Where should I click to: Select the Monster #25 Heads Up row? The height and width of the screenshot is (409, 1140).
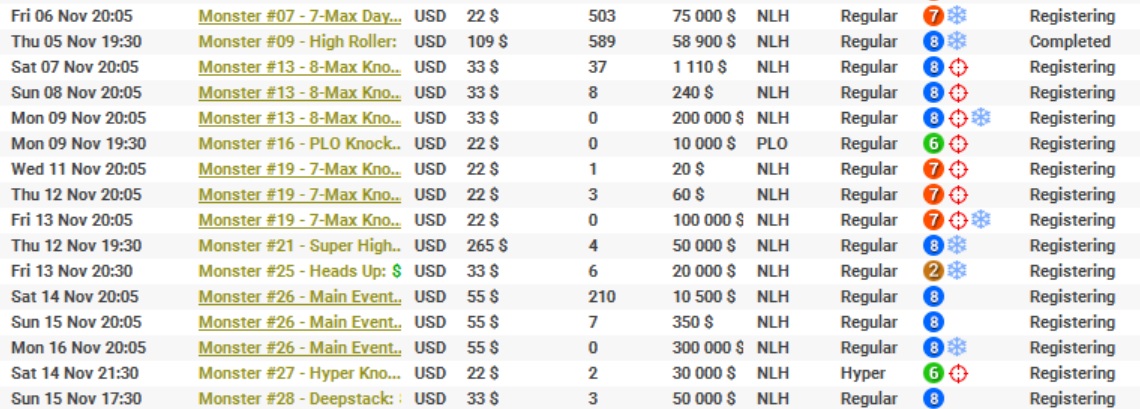pyautogui.click(x=298, y=271)
